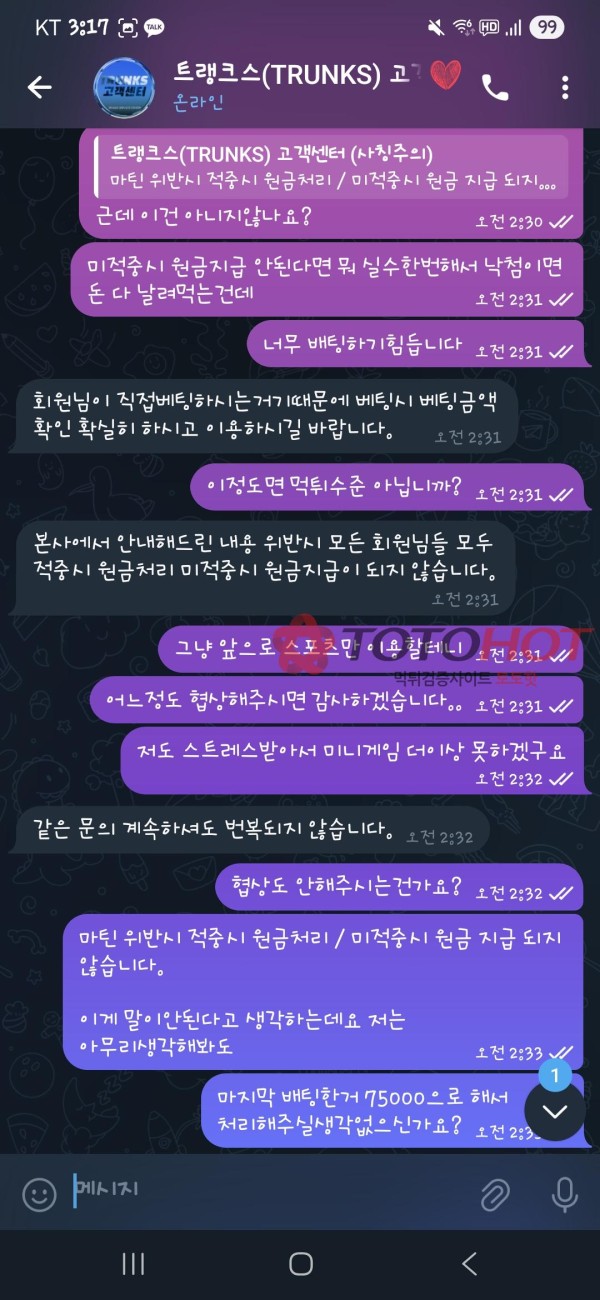This screenshot has width=600, height=1300.
Task: Open recent apps from the navigation bar
Action: tap(133, 1264)
